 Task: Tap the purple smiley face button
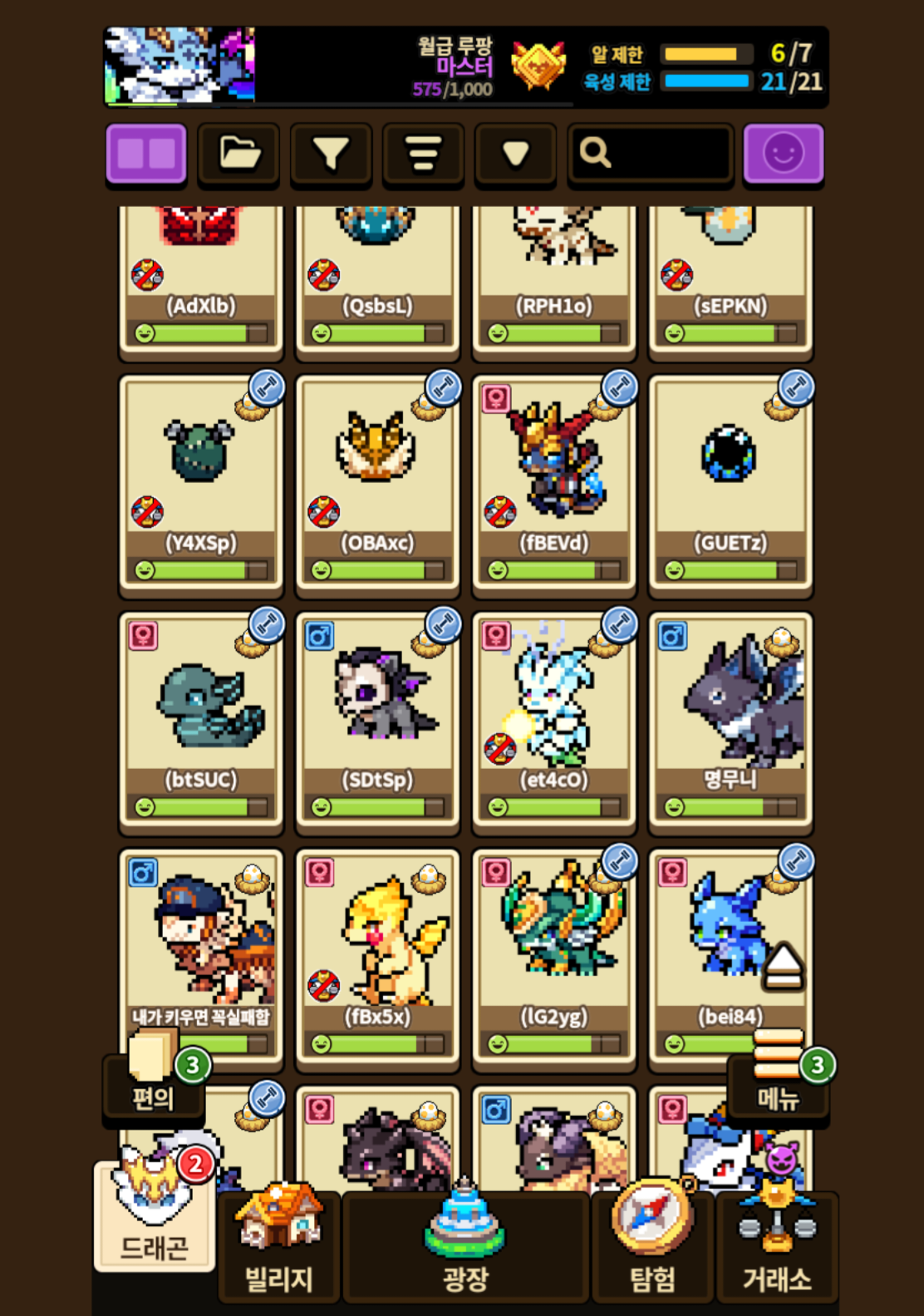click(784, 154)
